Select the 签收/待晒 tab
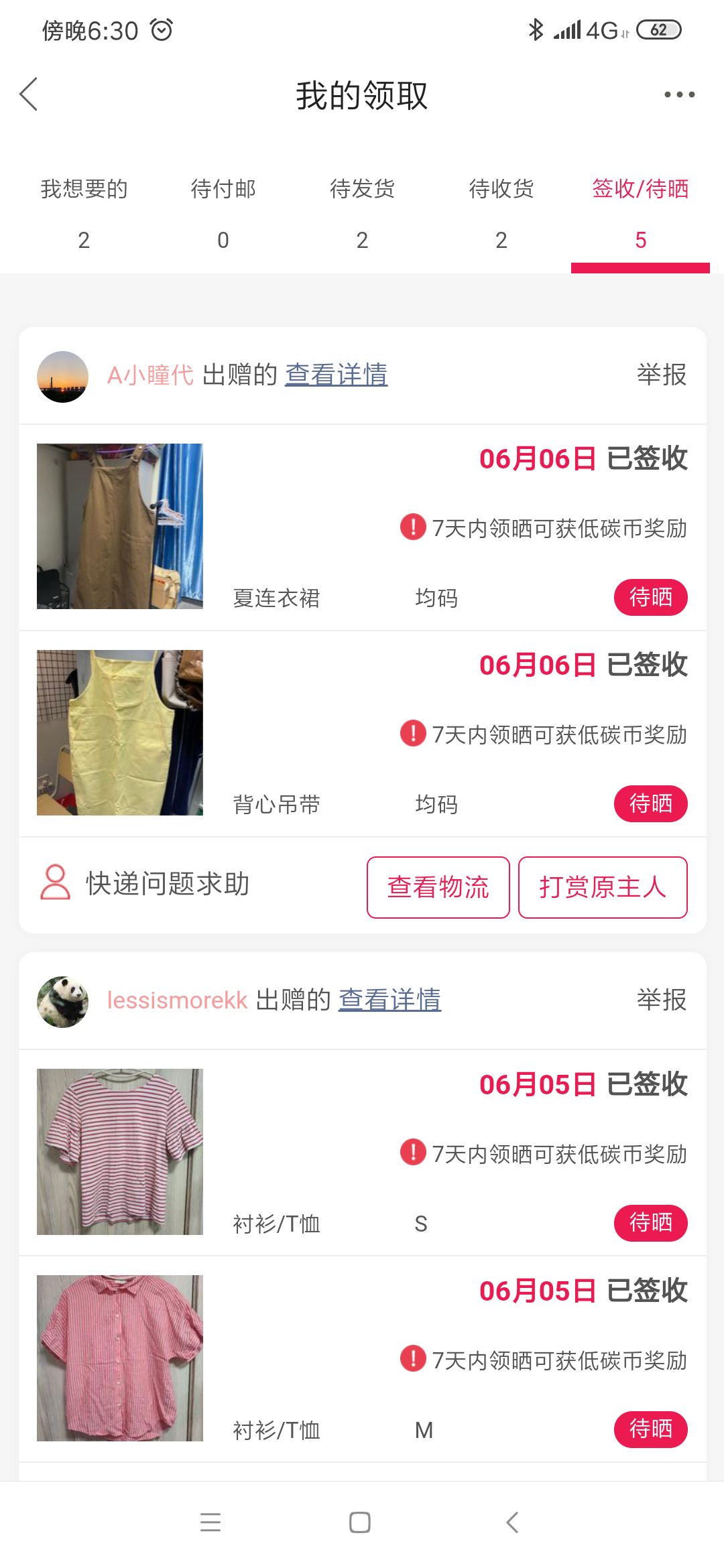Screen dimensions: 724x1568 tap(640, 214)
